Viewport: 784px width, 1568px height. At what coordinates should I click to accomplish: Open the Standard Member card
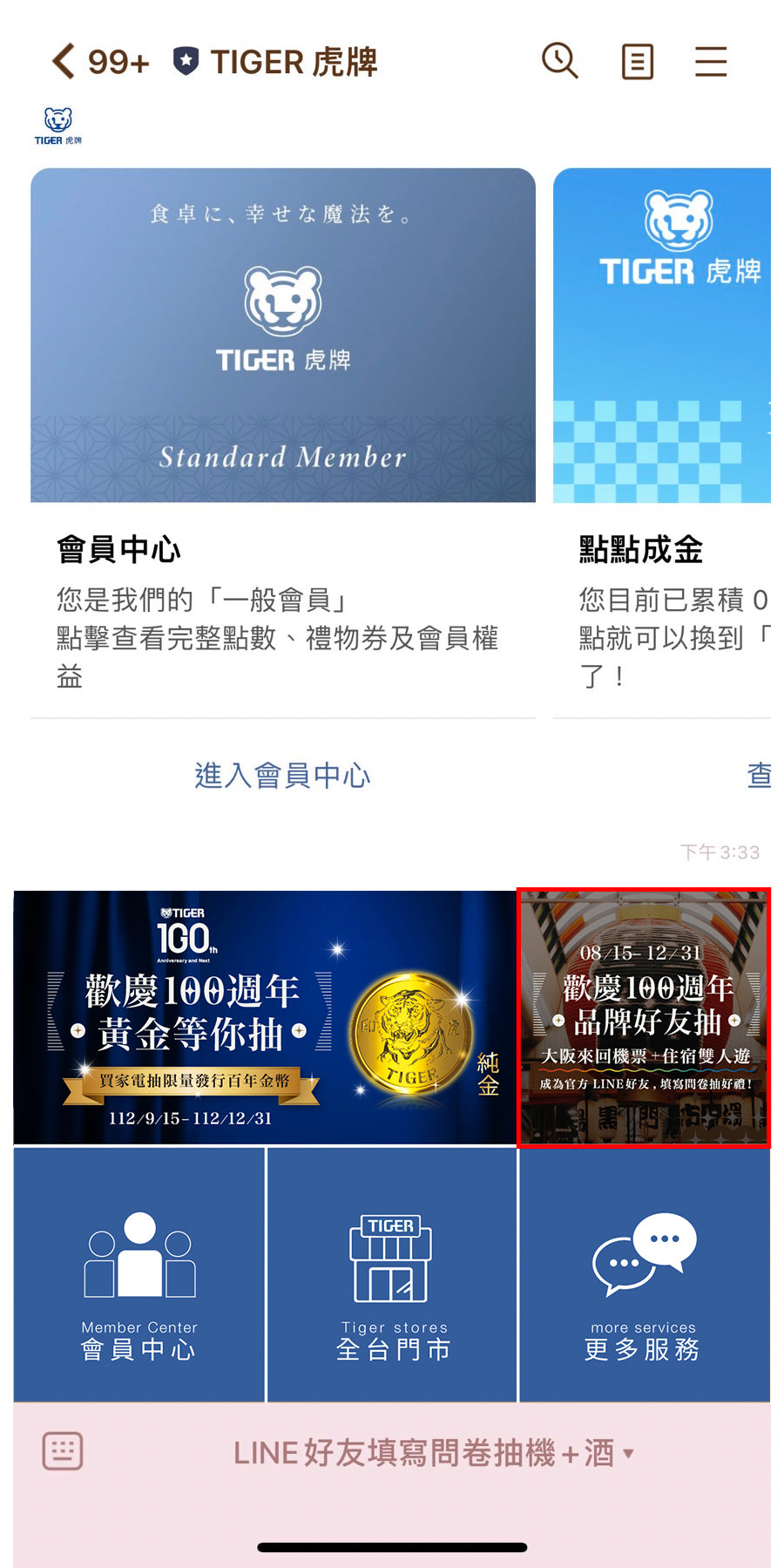click(x=282, y=336)
